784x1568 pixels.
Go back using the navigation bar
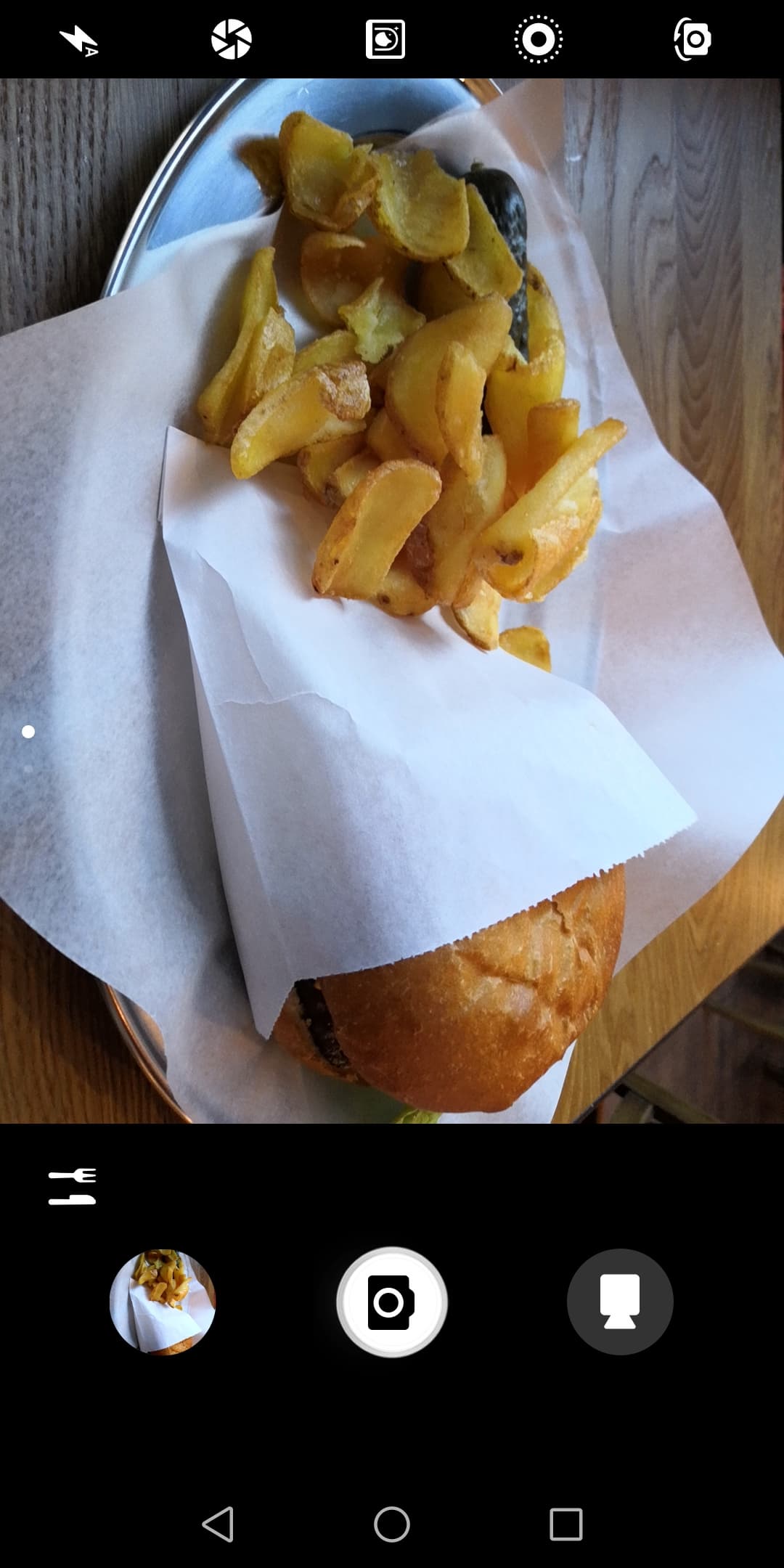point(218,1524)
